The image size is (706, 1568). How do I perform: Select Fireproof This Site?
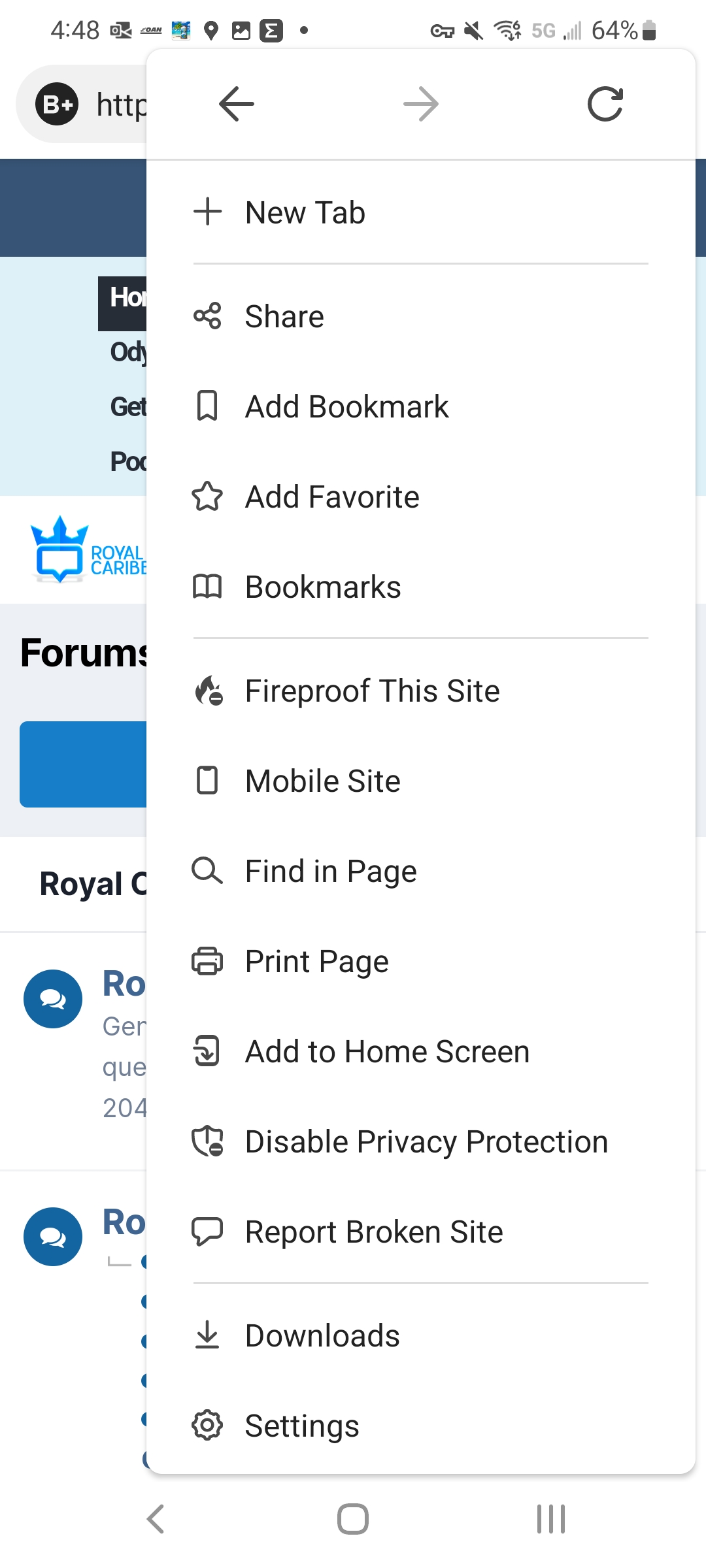pos(421,691)
